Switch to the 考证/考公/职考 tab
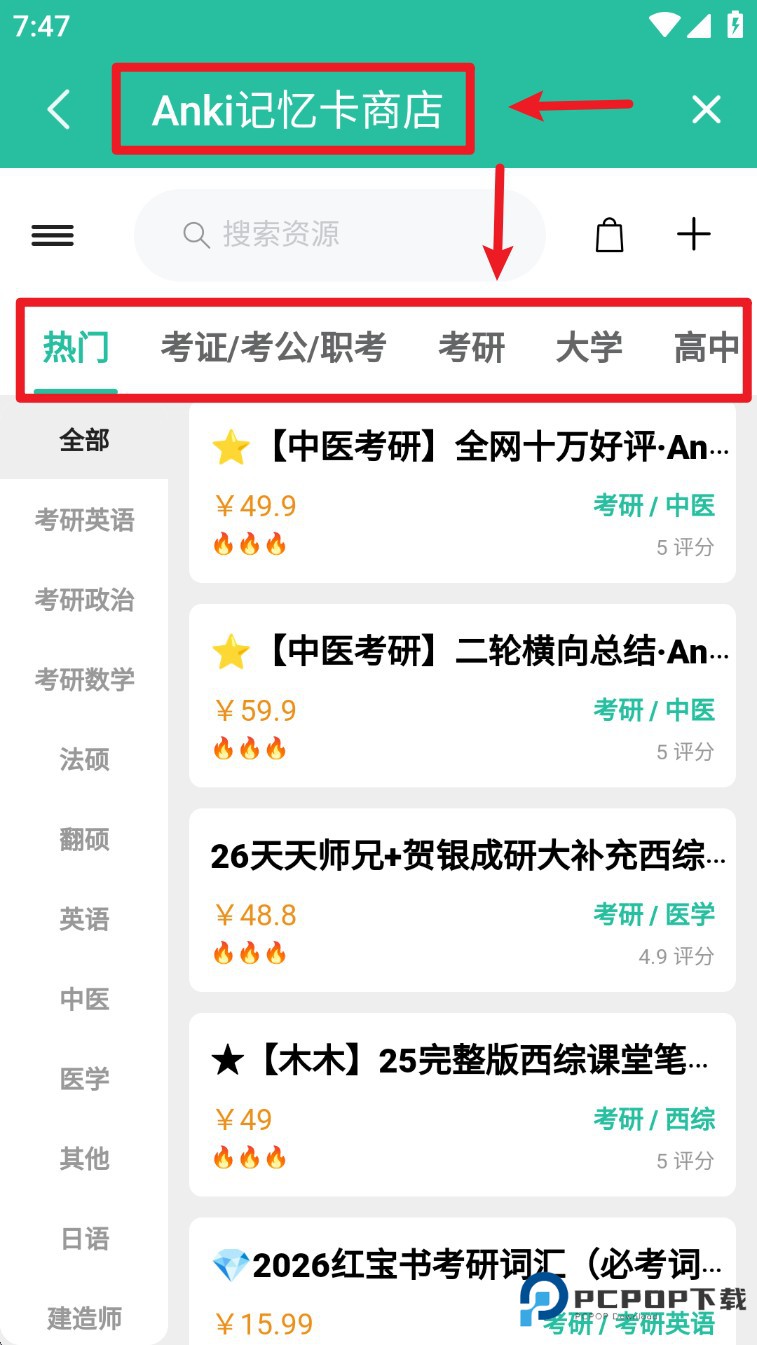This screenshot has height=1345, width=757. click(273, 348)
